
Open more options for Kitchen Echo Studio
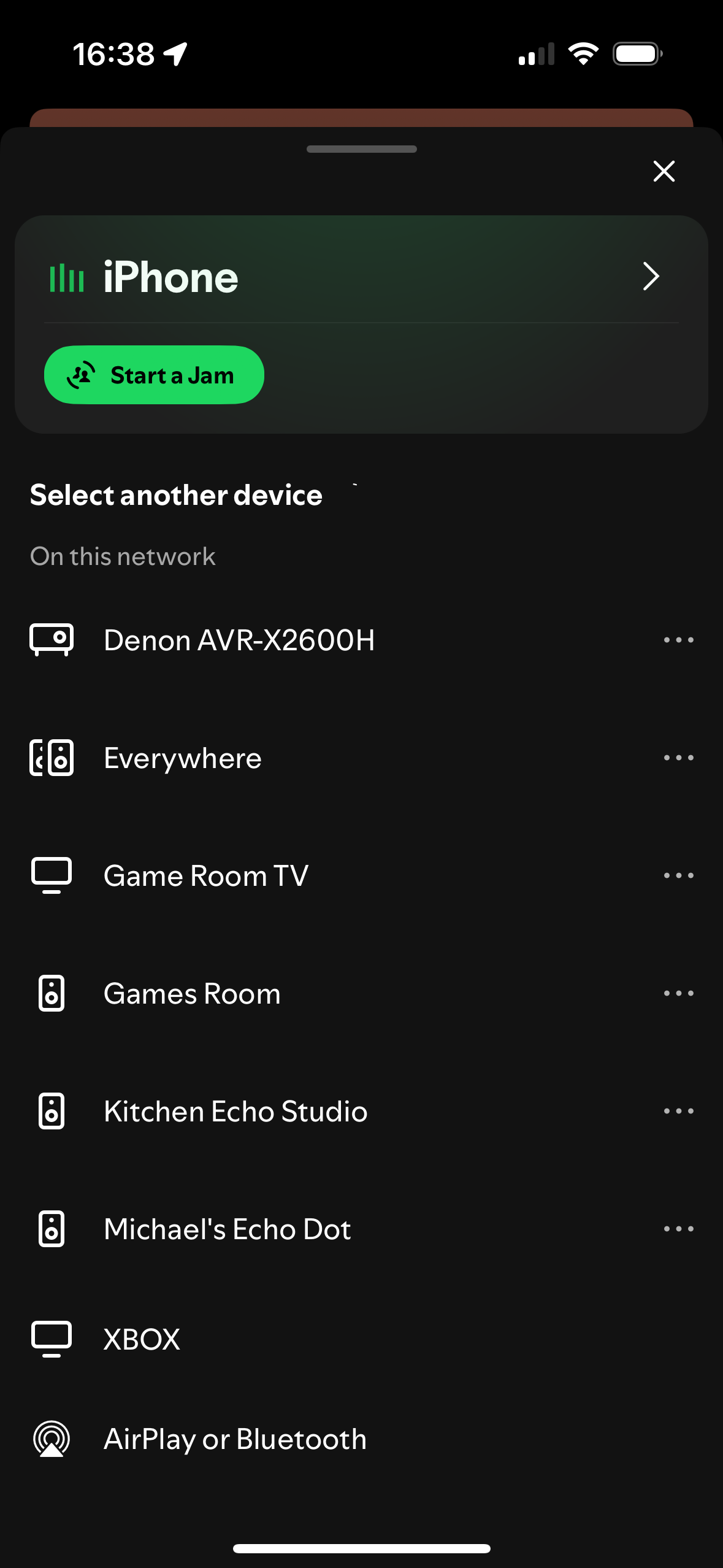click(678, 1111)
